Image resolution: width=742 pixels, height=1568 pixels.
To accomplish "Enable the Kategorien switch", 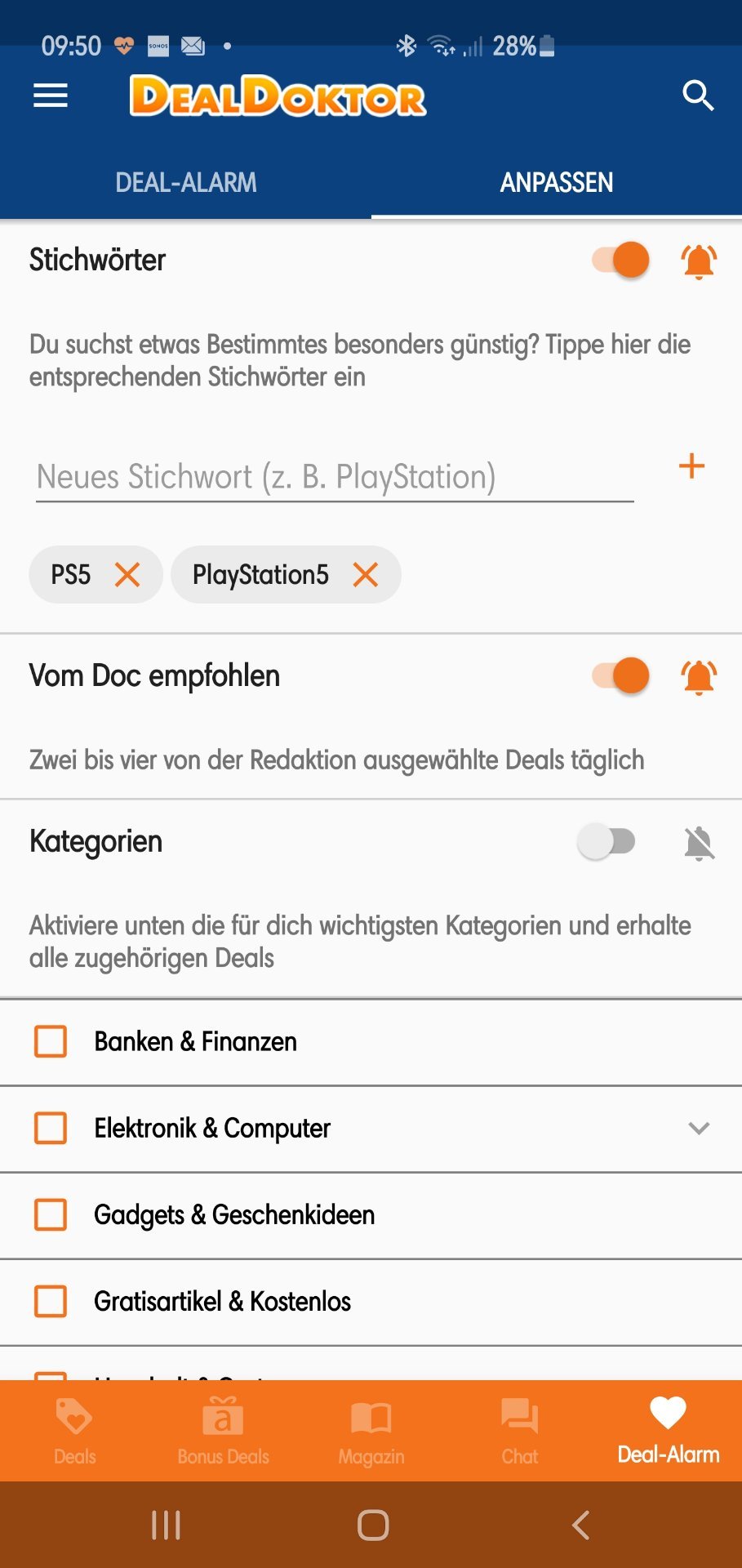I will click(x=606, y=842).
